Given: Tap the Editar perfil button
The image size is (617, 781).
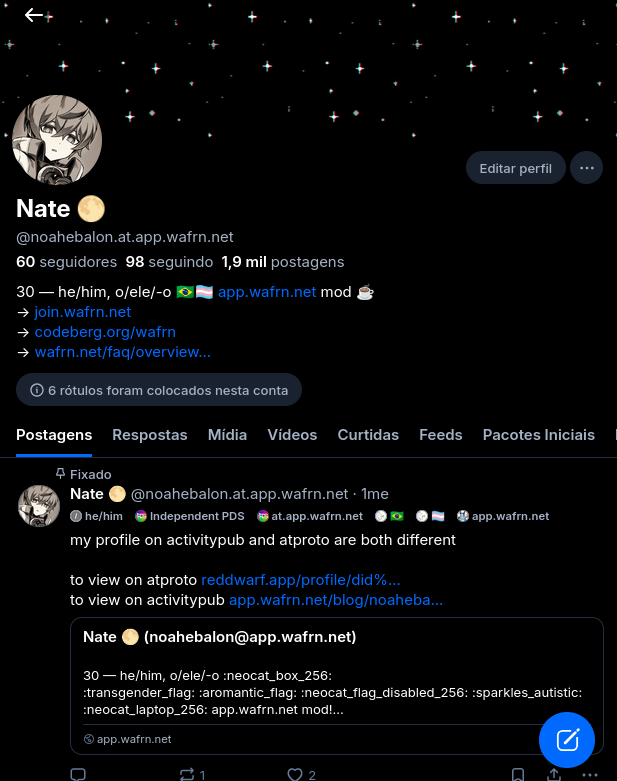Looking at the screenshot, I should 515,168.
